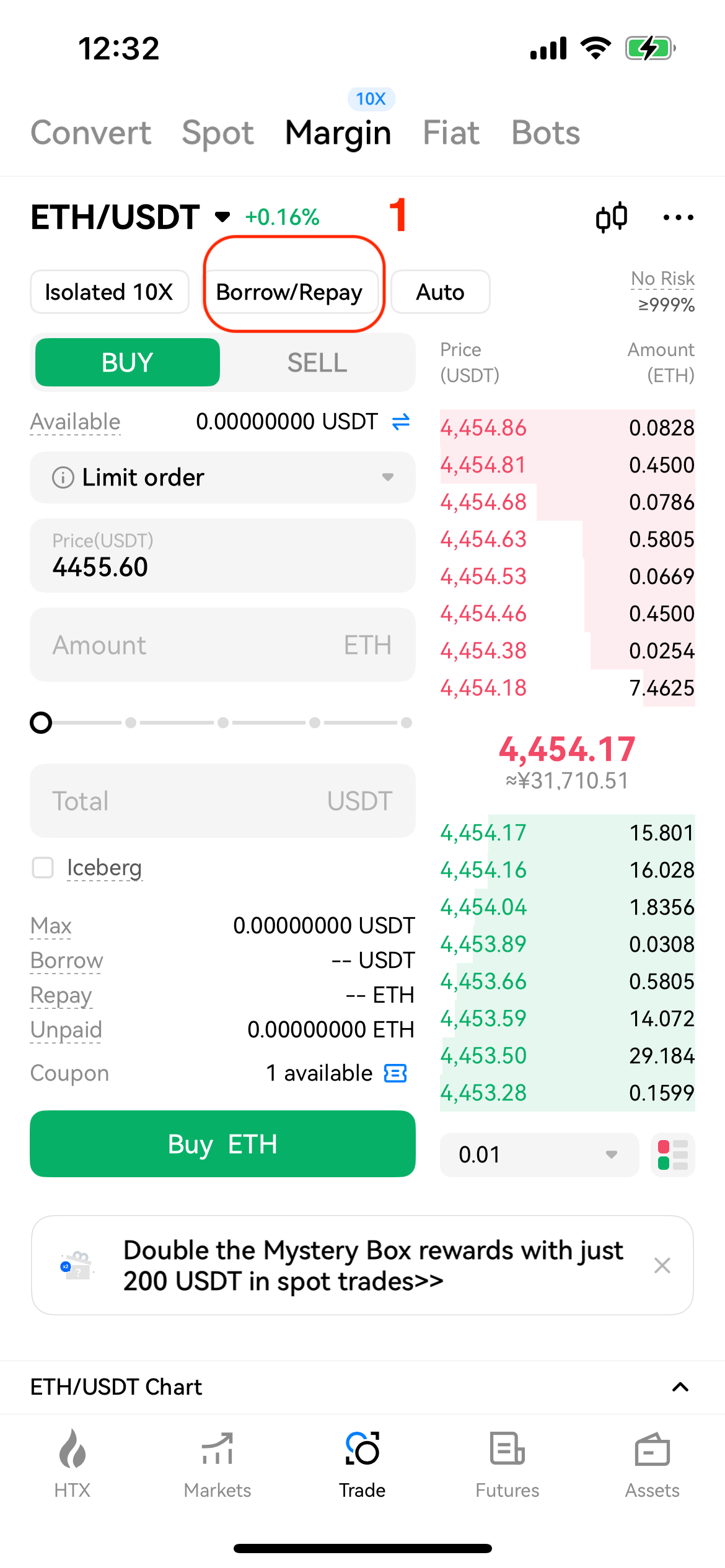Dismiss the Mystery Box rewards banner
This screenshot has height=1568, width=725.
click(662, 1265)
